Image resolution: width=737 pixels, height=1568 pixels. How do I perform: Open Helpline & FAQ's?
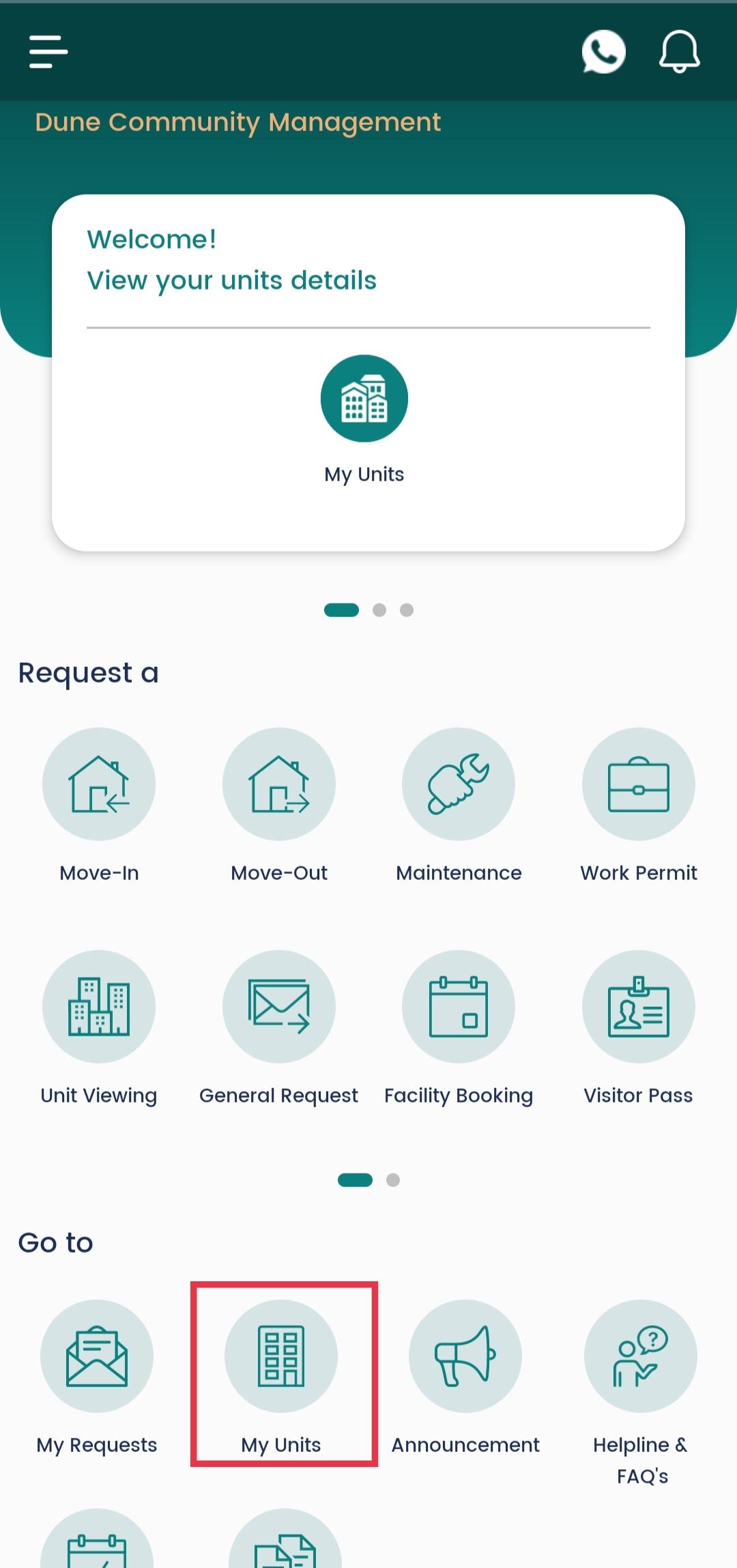click(641, 1356)
